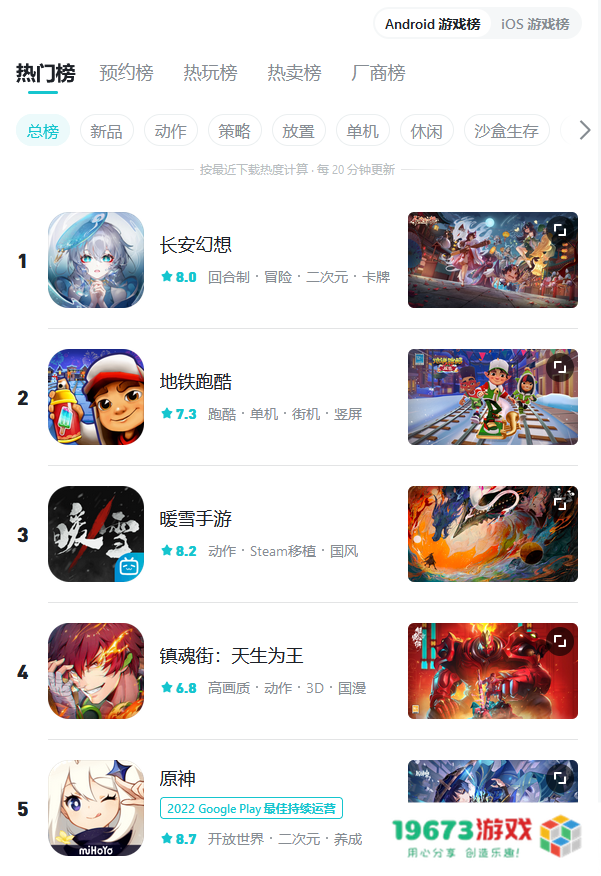Image resolution: width=601 pixels, height=876 pixels.
Task: View the 暖雪手游 listing
Action: [x=196, y=519]
